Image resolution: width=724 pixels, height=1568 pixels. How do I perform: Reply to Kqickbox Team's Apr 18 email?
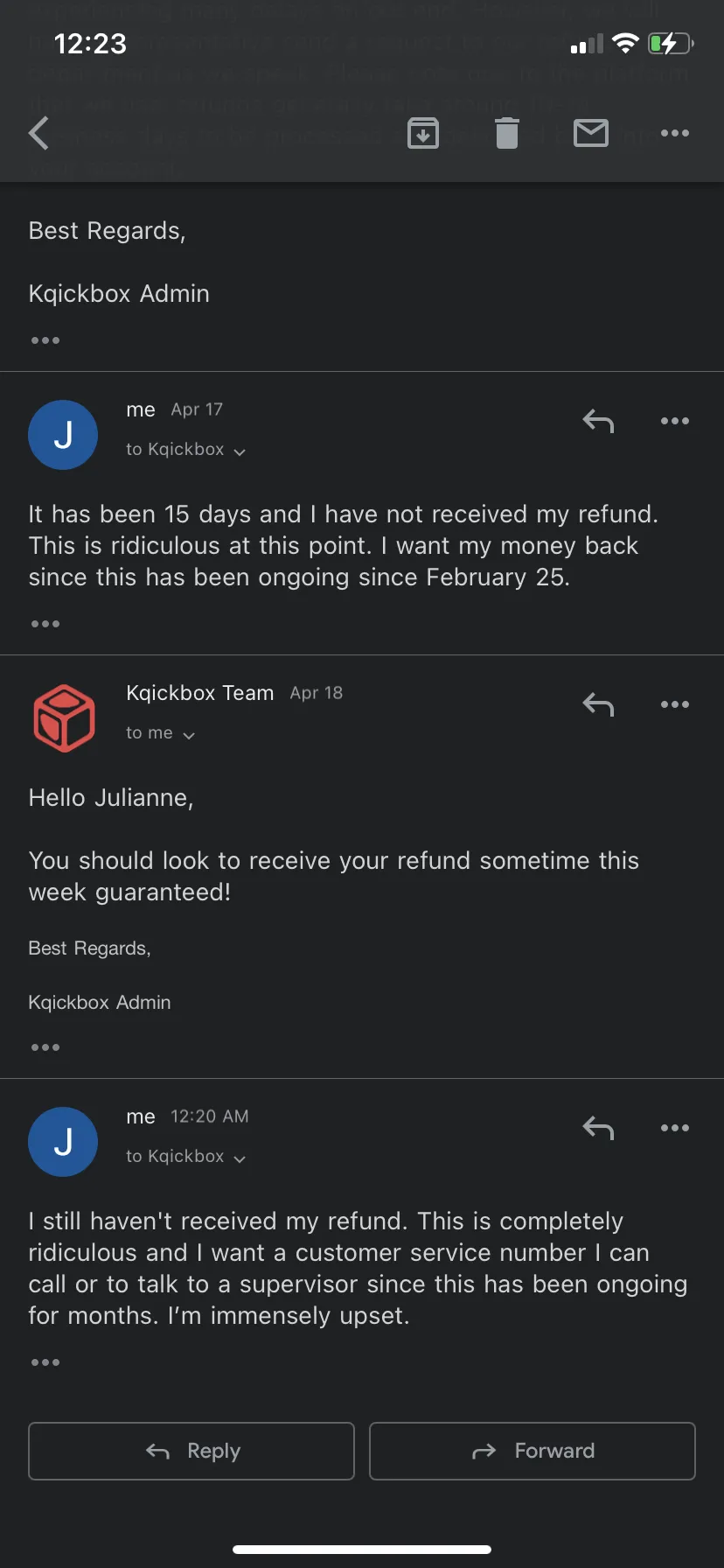point(599,704)
